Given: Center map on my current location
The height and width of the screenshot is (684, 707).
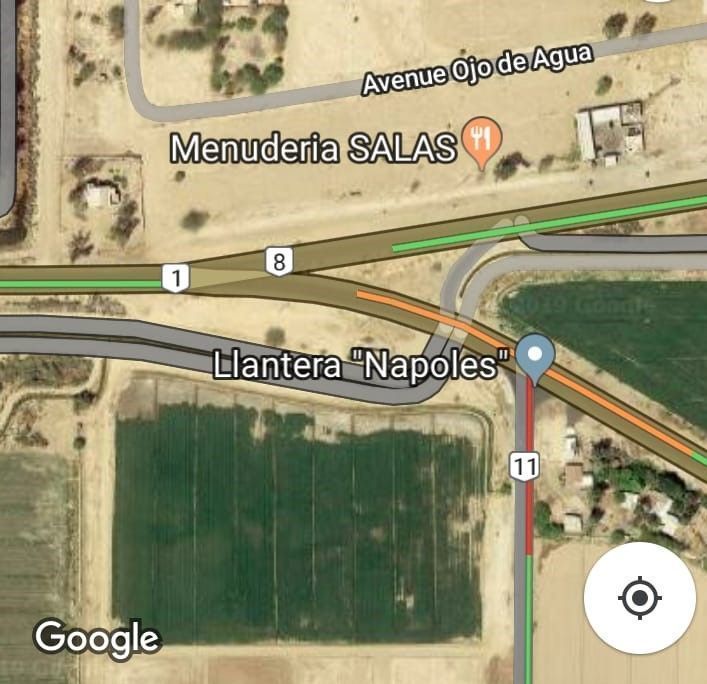Looking at the screenshot, I should click(x=639, y=598).
